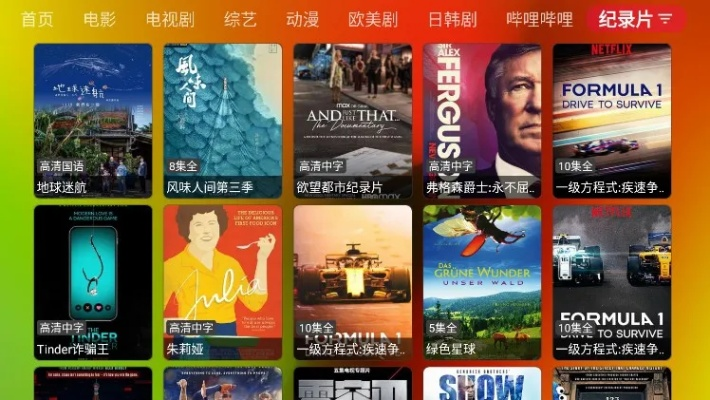The height and width of the screenshot is (400, 710).
Task: Open Tinder诈骗王
Action: pyautogui.click(x=93, y=282)
